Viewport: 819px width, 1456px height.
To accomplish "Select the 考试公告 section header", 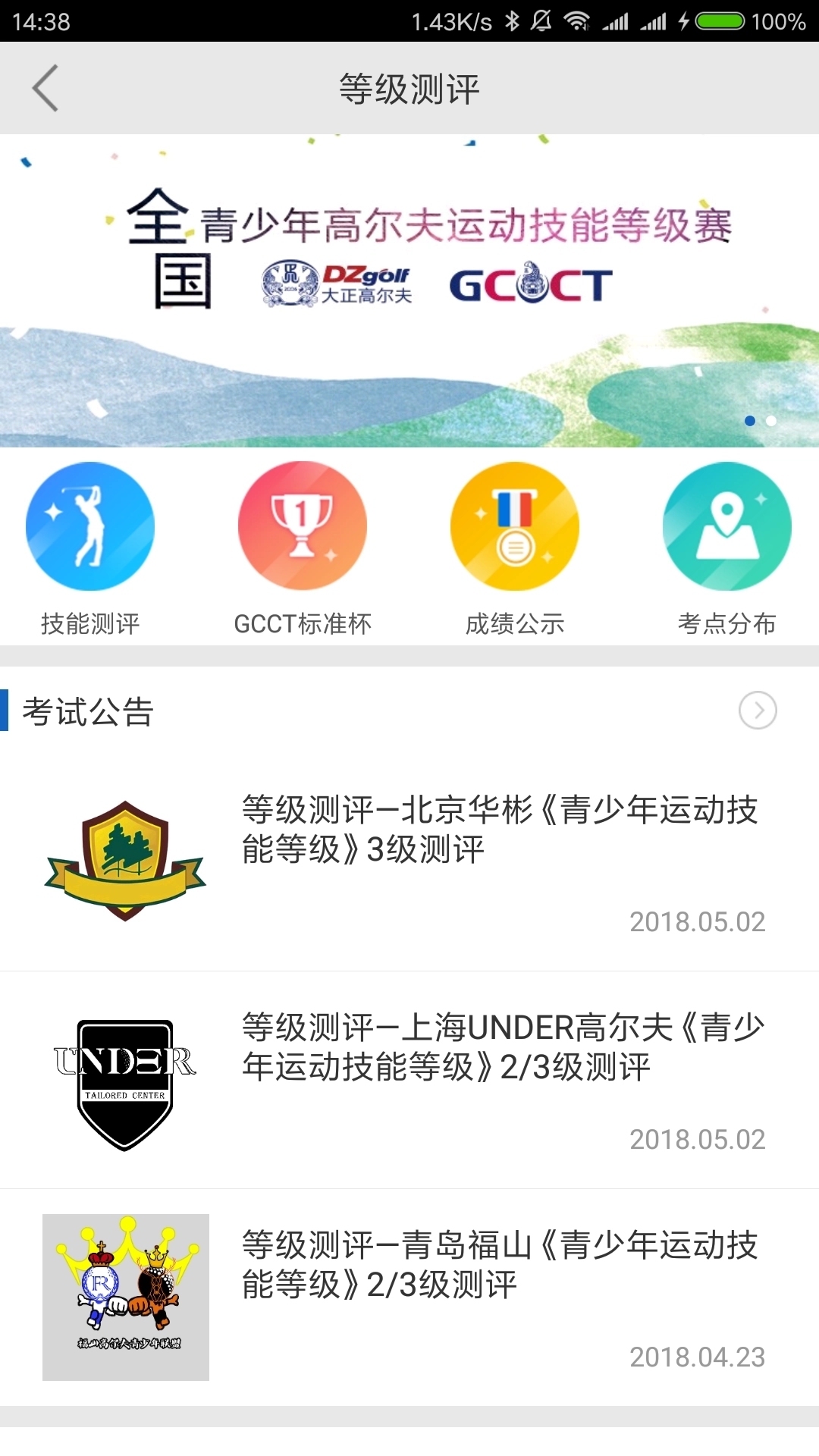I will [x=87, y=711].
